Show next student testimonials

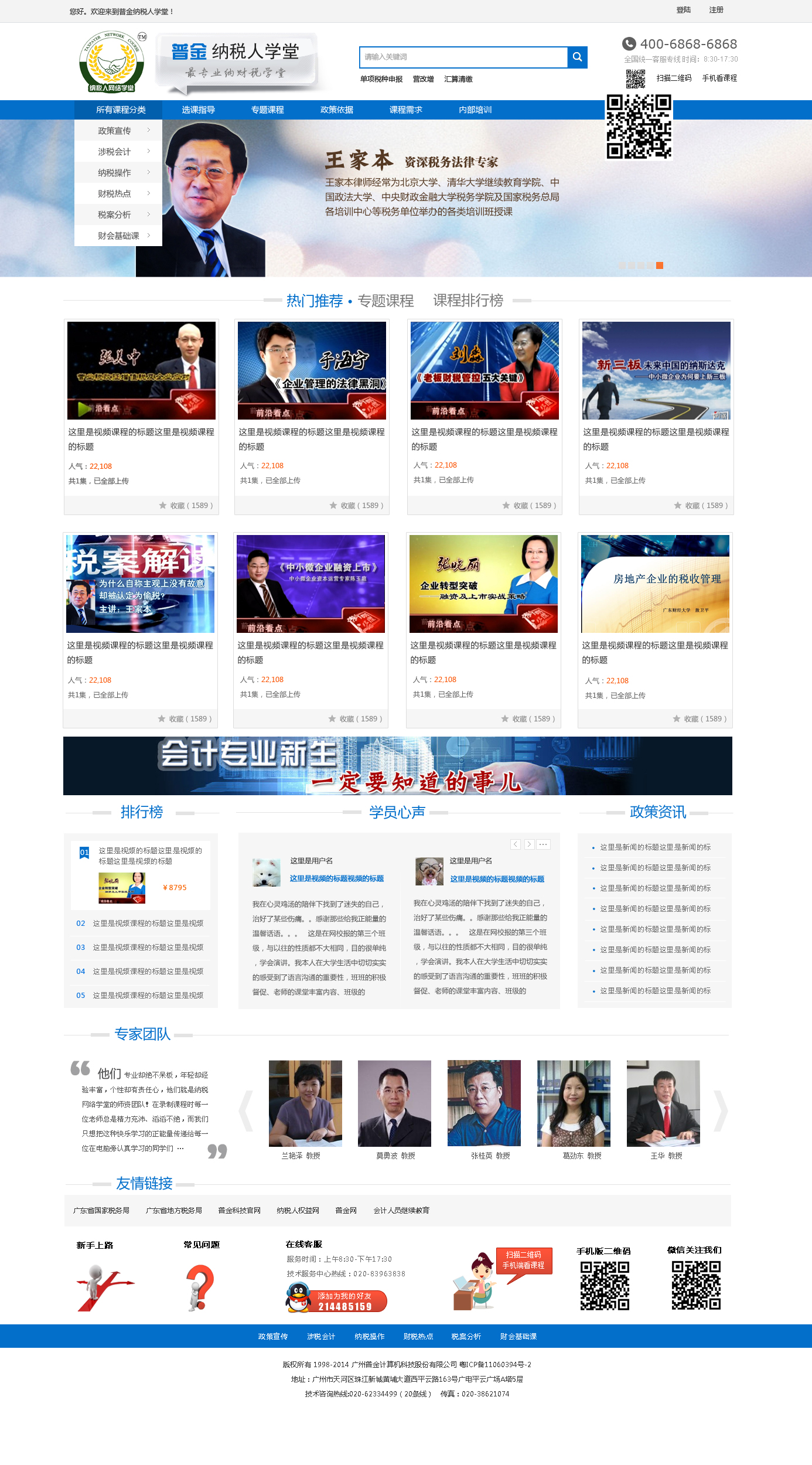pyautogui.click(x=529, y=844)
